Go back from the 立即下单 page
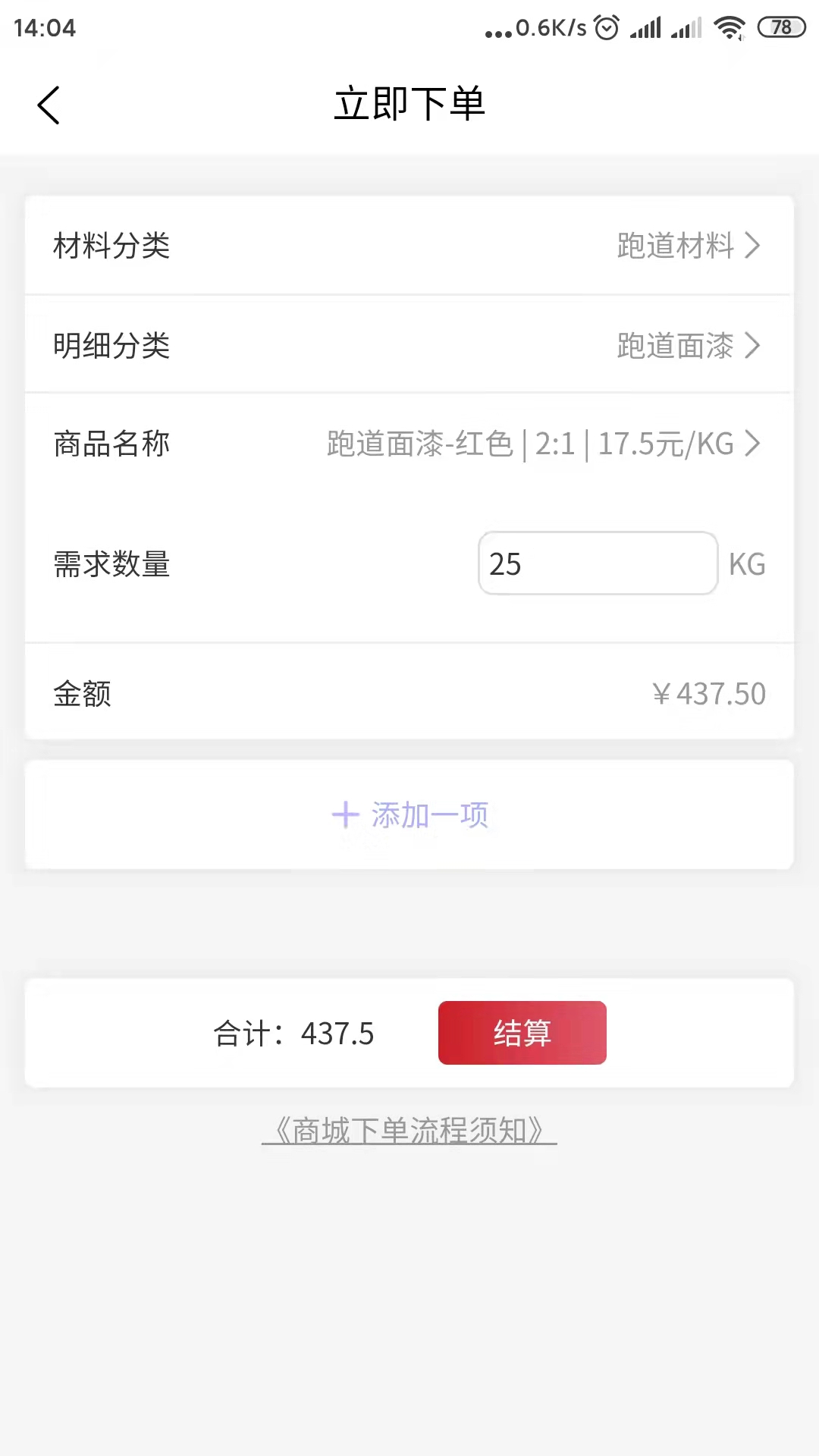819x1456 pixels. point(49,105)
